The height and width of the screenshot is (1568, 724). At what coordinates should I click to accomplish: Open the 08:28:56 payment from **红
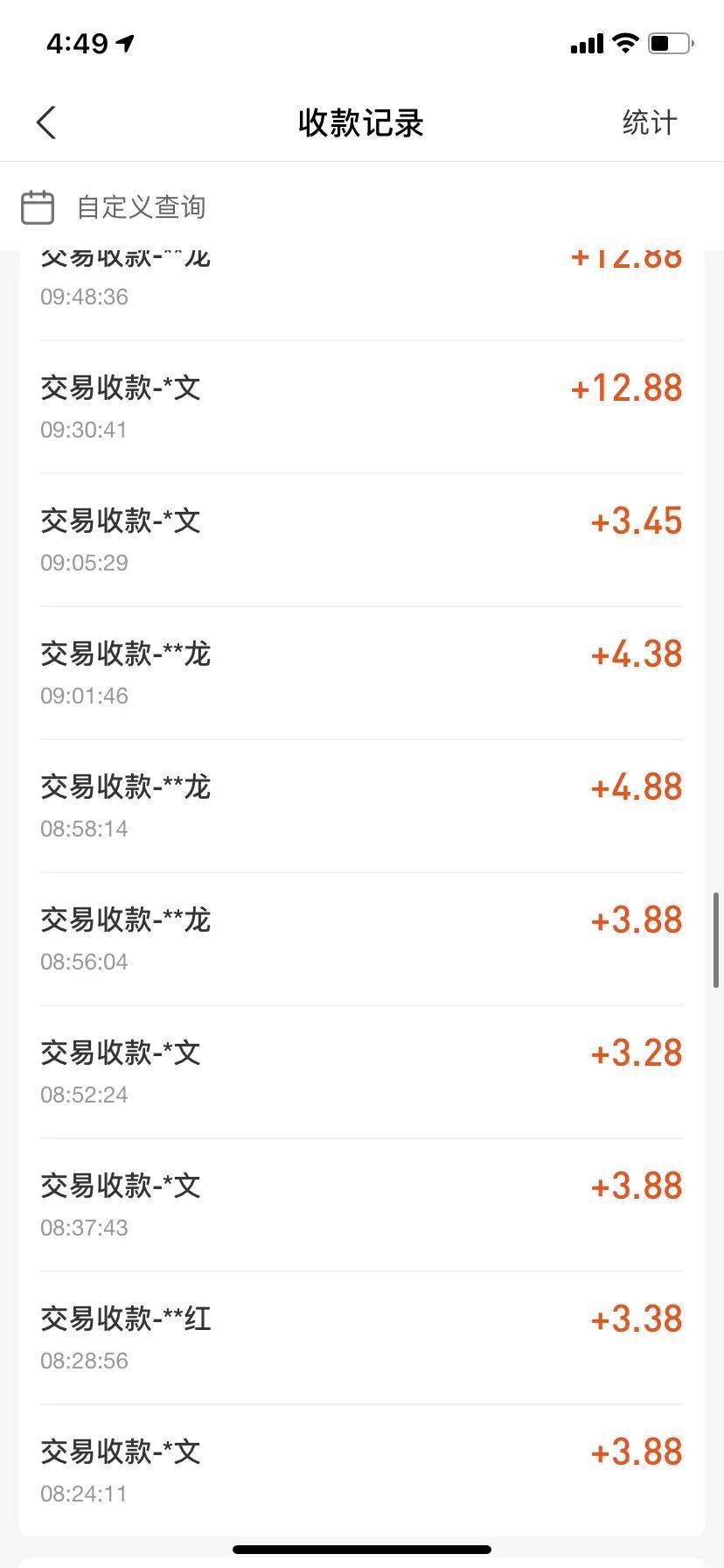coord(361,1338)
